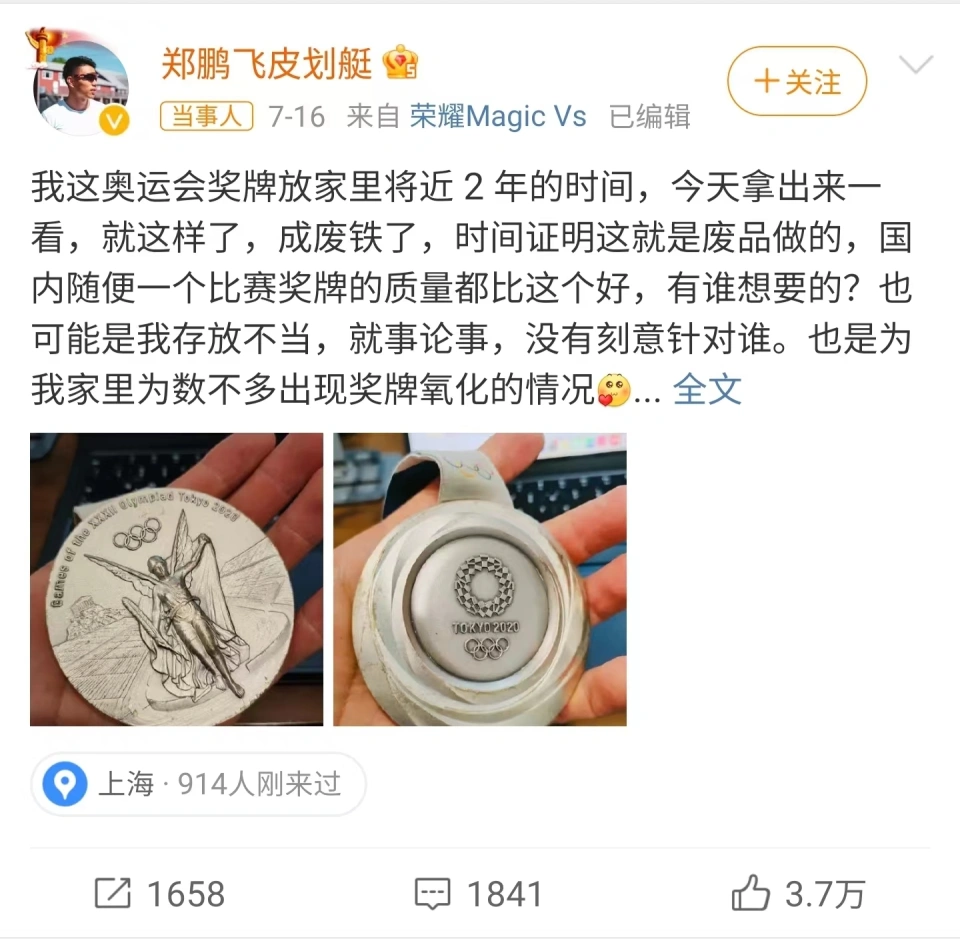Repost this post (1658)

(x=160, y=893)
